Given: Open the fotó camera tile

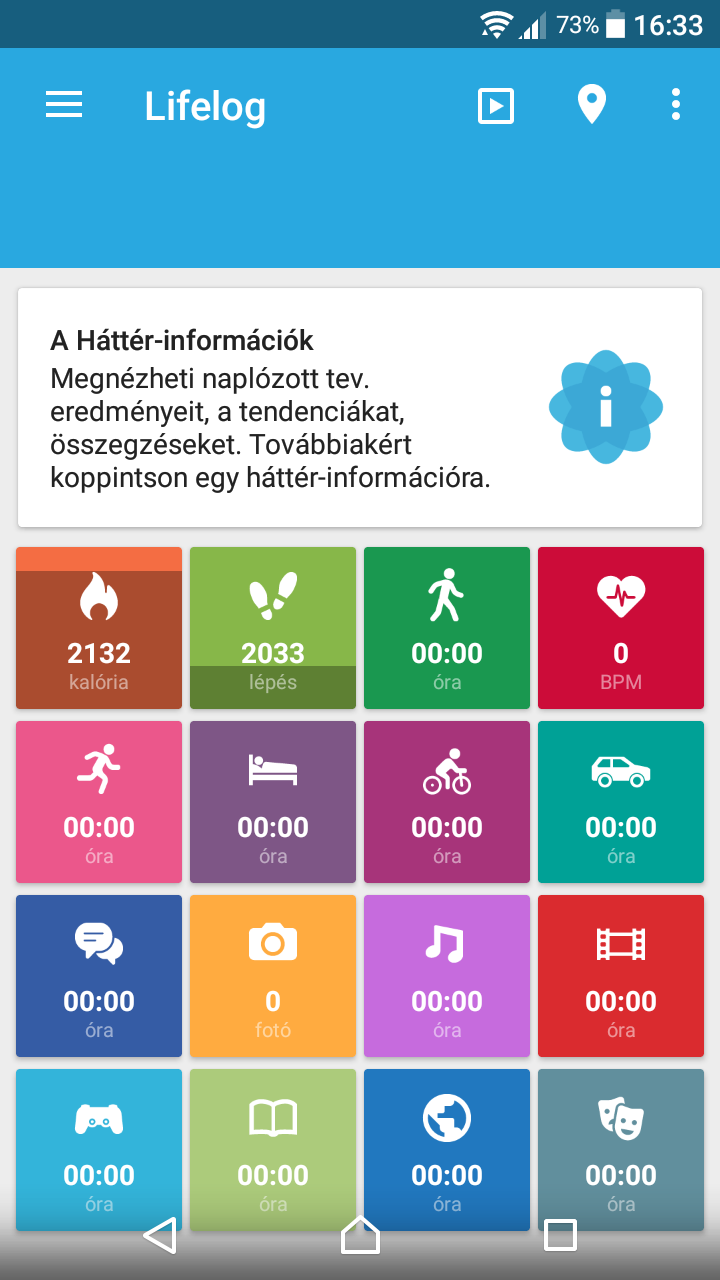Looking at the screenshot, I should (x=273, y=976).
